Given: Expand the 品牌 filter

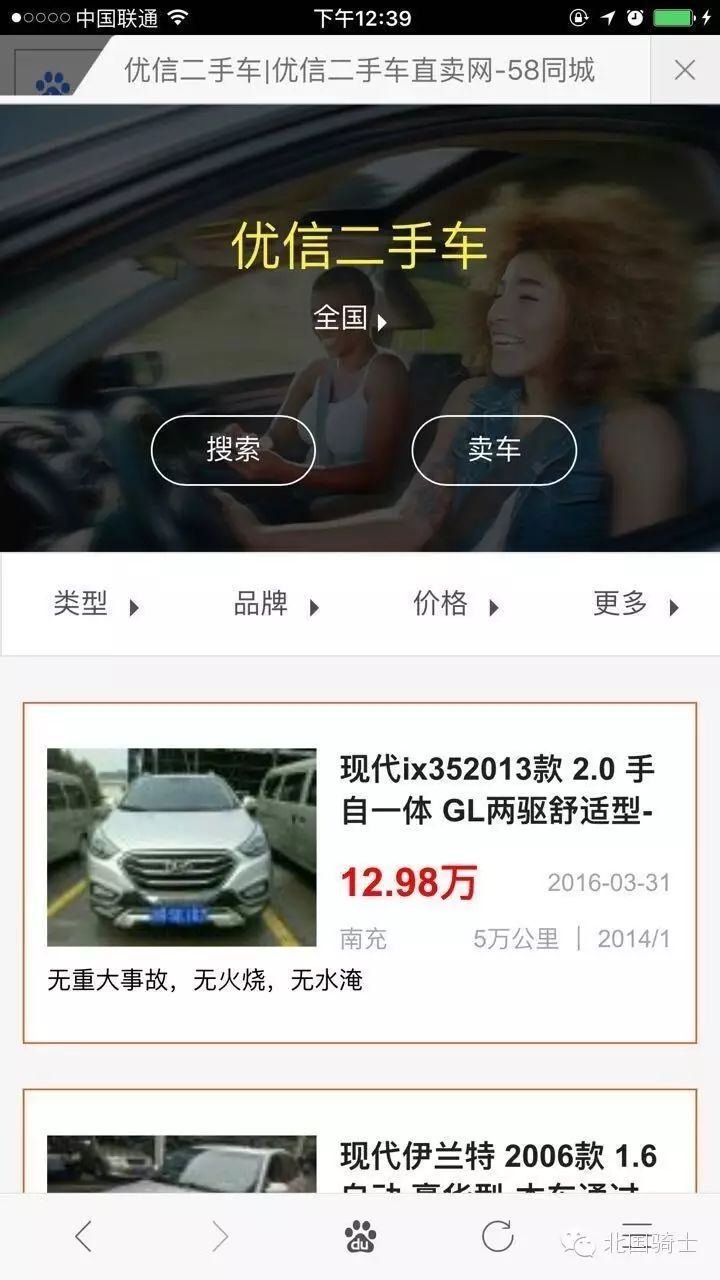Looking at the screenshot, I should [275, 604].
